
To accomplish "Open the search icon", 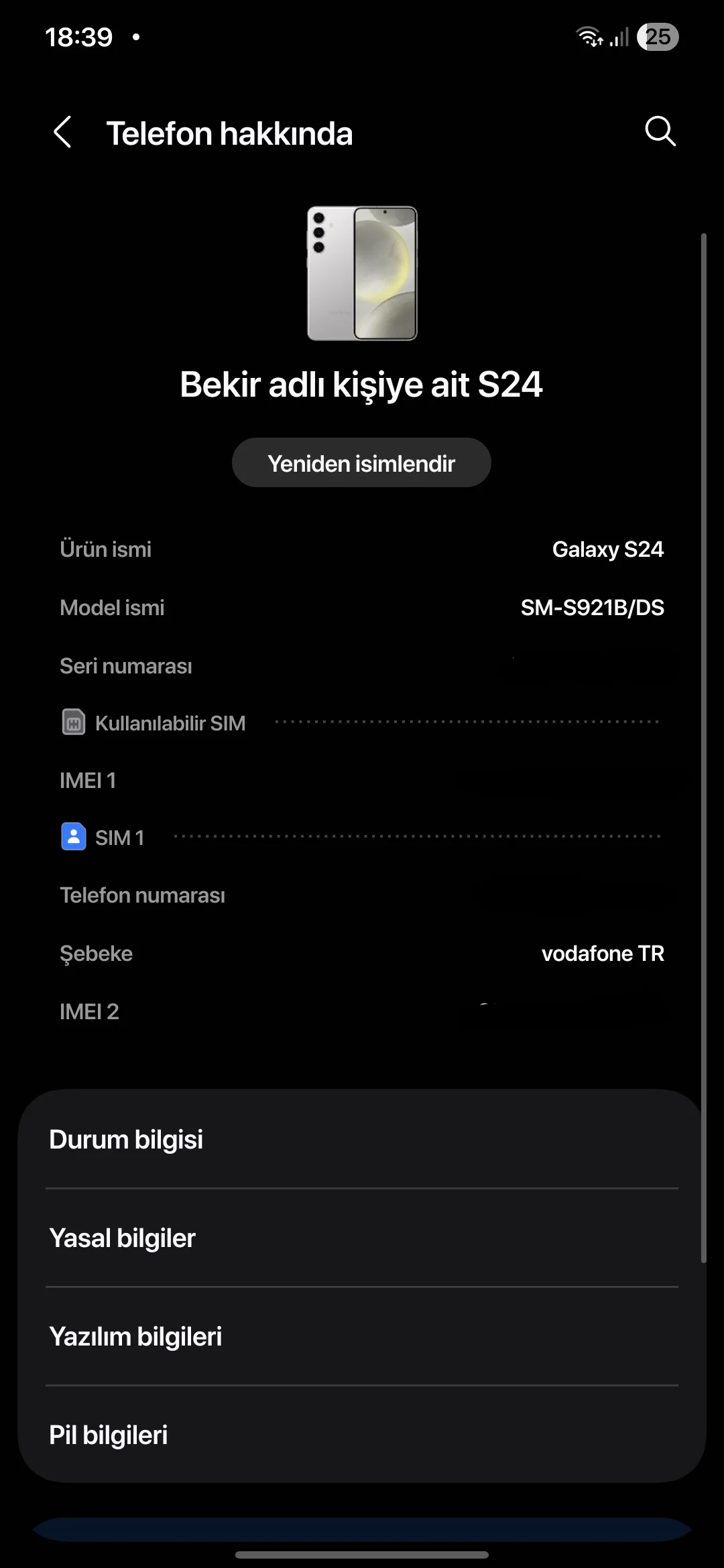I will point(660,131).
